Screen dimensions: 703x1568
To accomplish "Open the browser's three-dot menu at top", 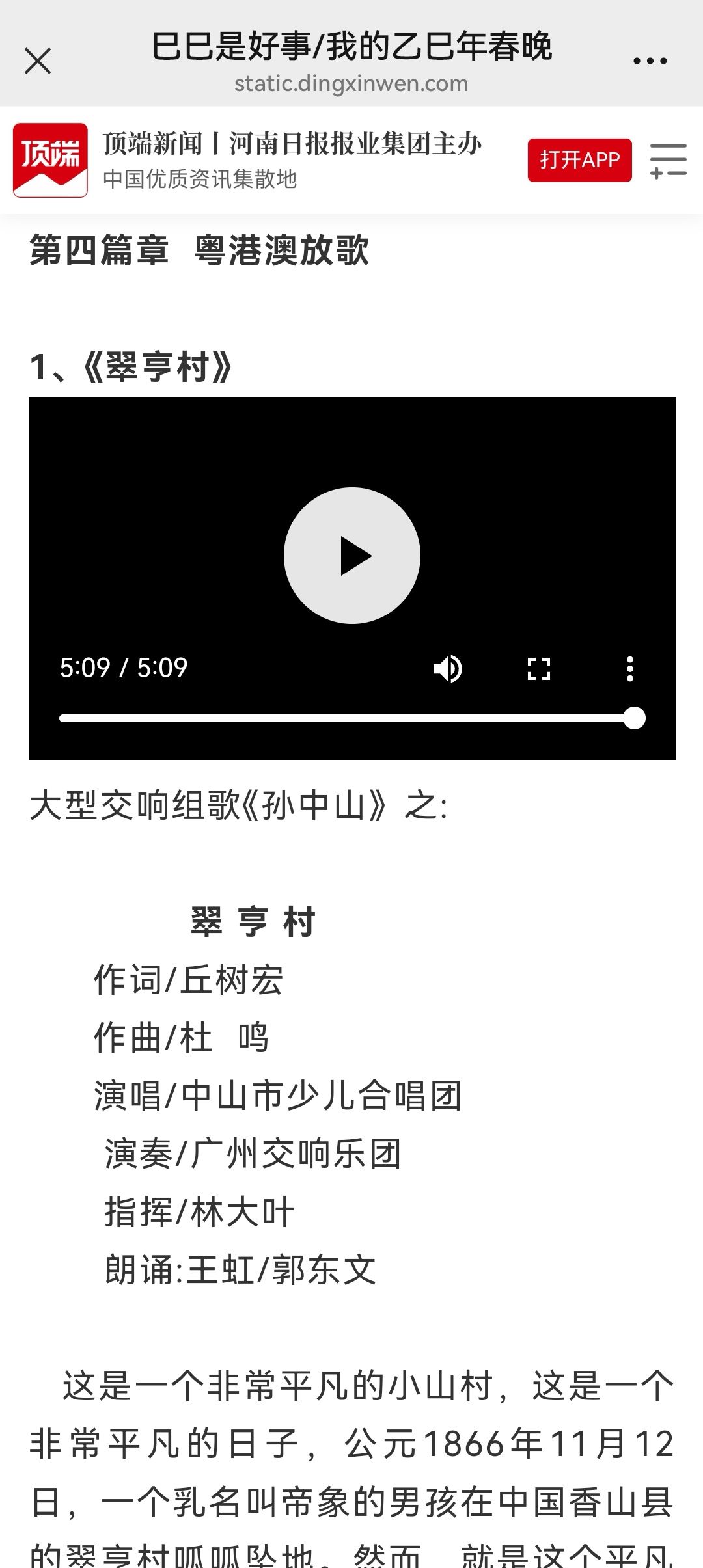I will click(x=650, y=61).
